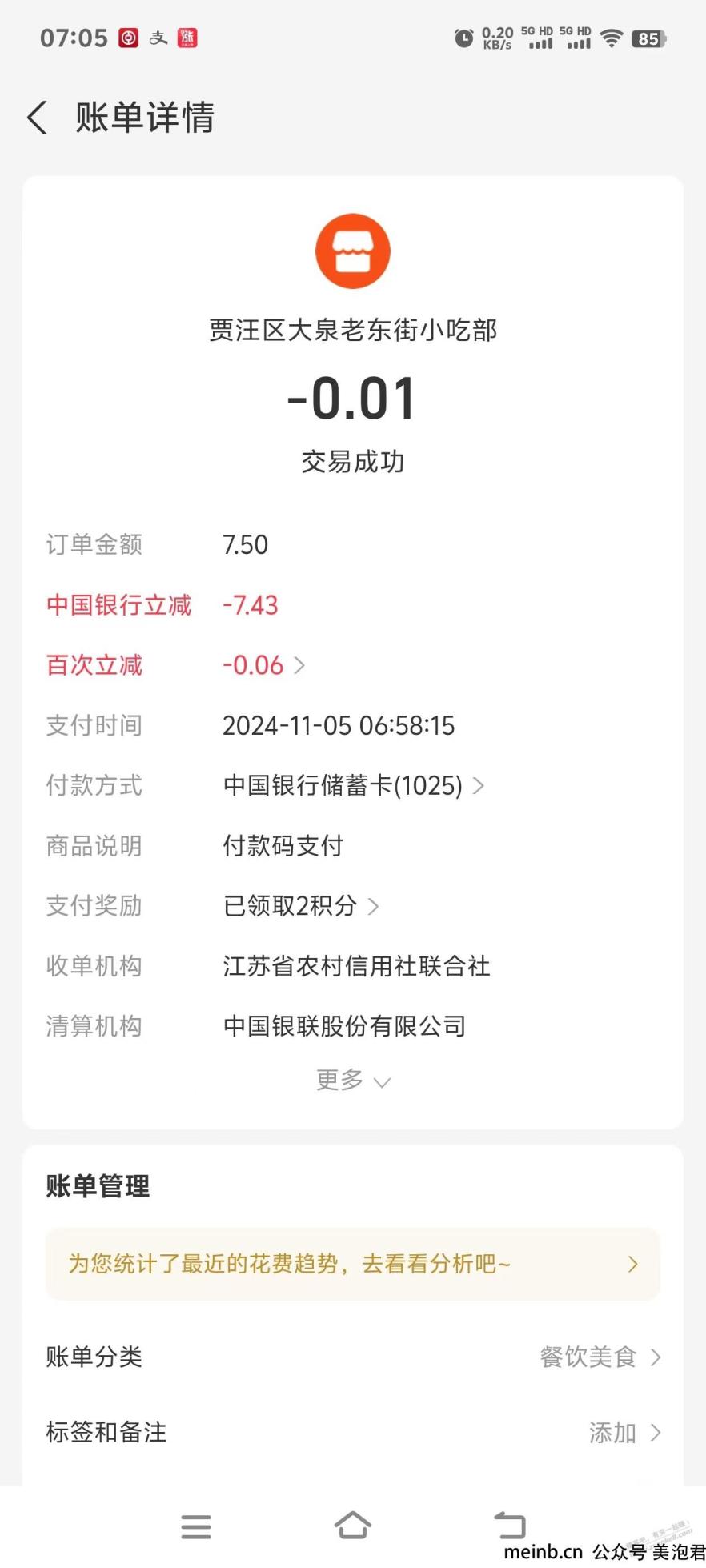
Task: Open recent apps from the navigation bar
Action: point(196,1526)
